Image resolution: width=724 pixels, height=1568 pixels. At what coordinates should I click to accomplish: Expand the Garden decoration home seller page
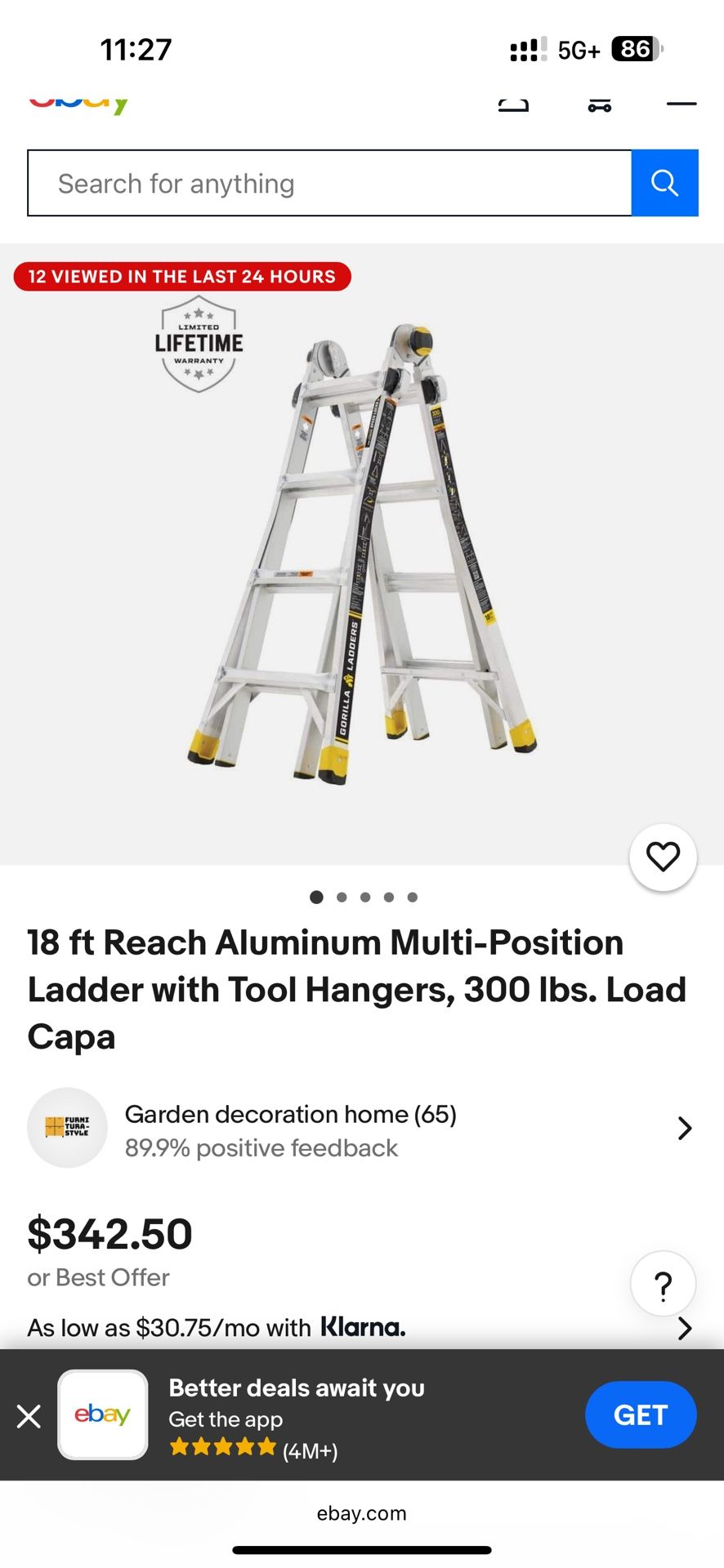click(685, 1128)
